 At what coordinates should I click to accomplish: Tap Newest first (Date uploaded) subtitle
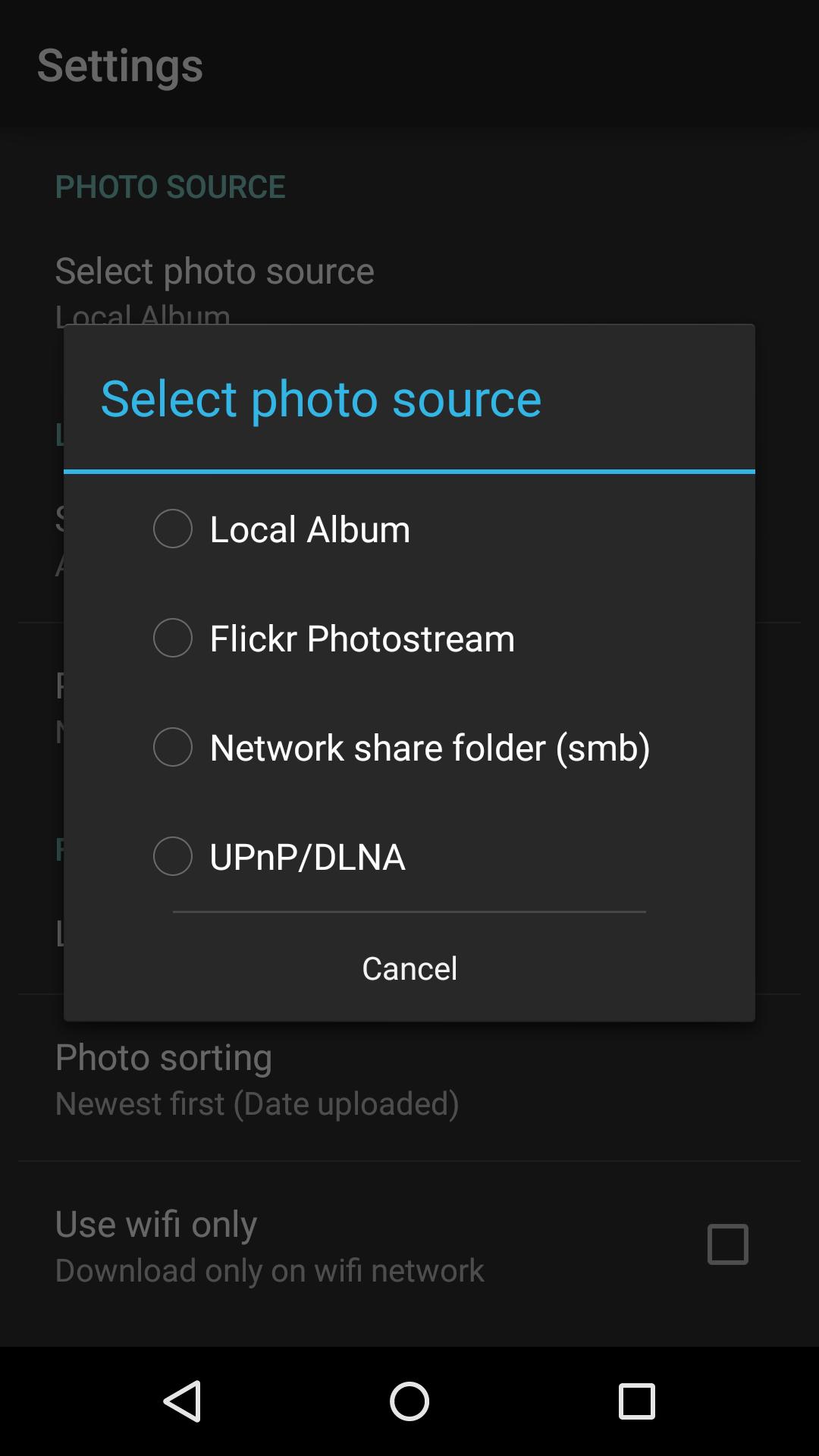tap(257, 1103)
